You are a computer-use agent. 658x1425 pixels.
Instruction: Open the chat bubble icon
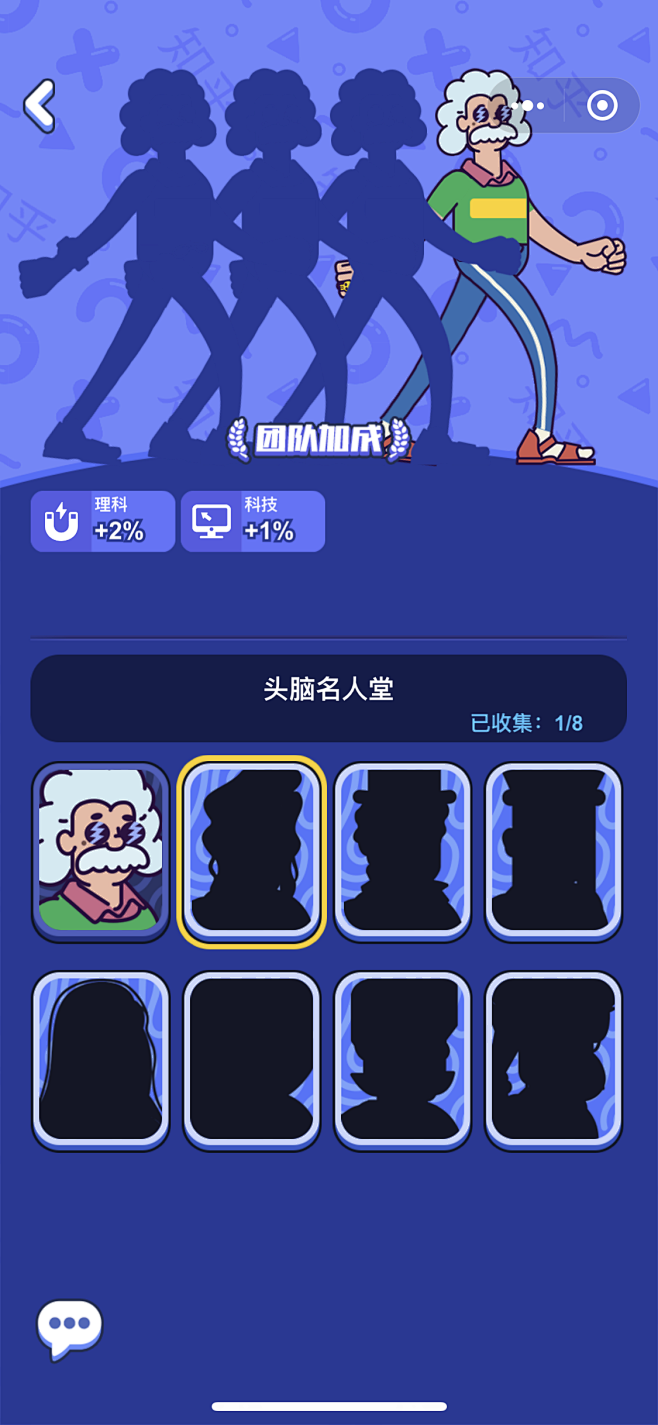(x=70, y=1327)
